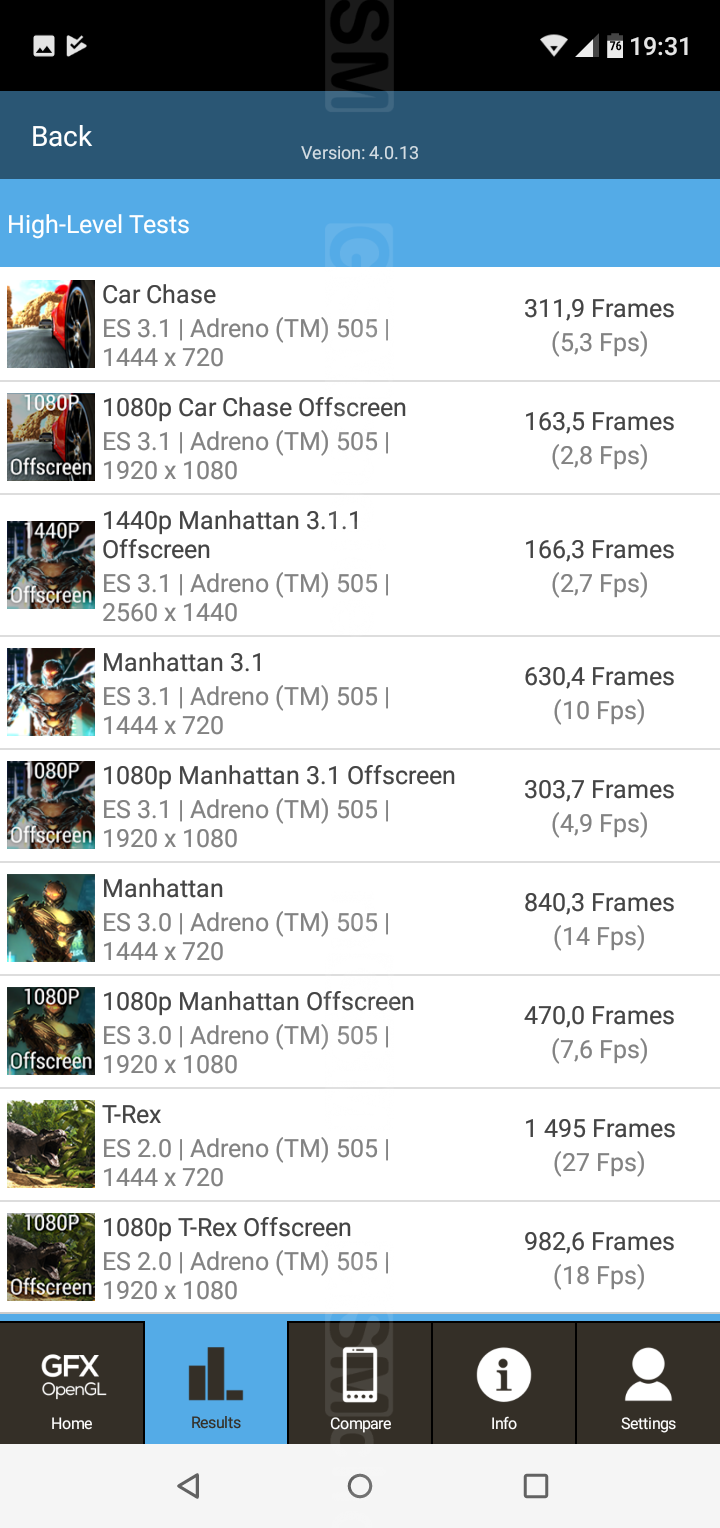View 1440p Manhattan 3.1.1 Offscreen details
Viewport: 720px width, 1528px height.
[360, 566]
